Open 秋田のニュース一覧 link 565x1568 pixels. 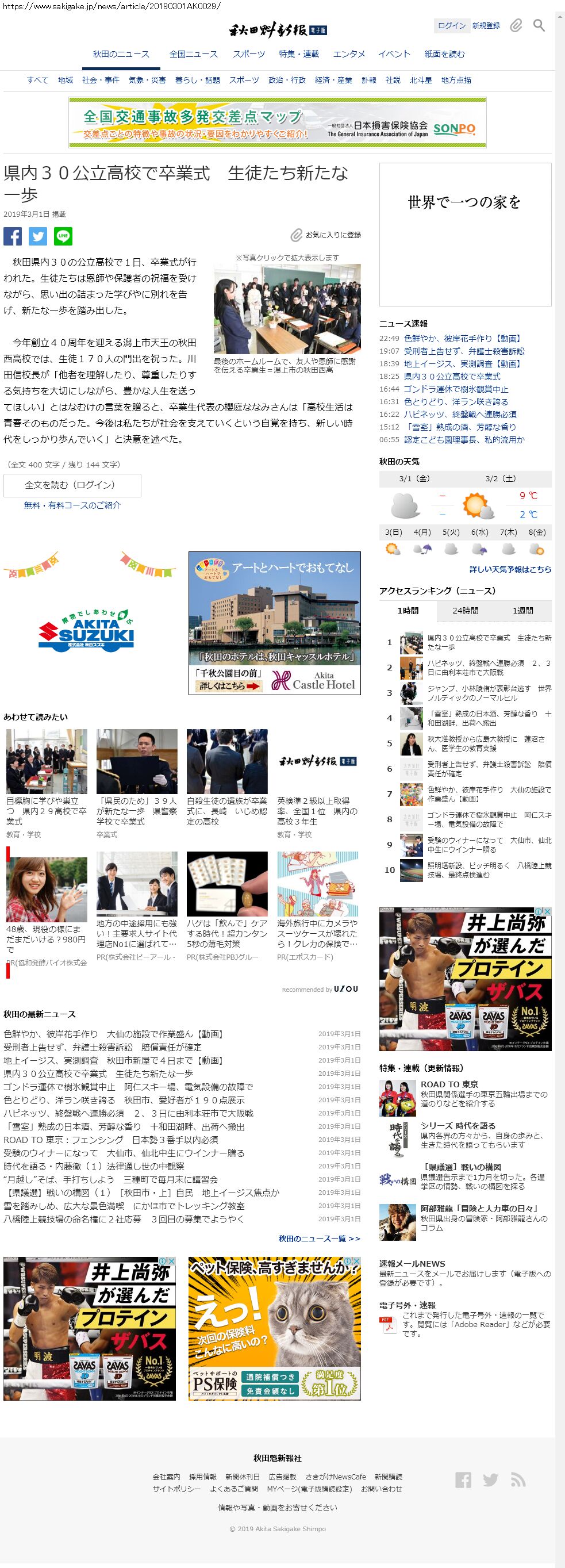coord(320,1239)
